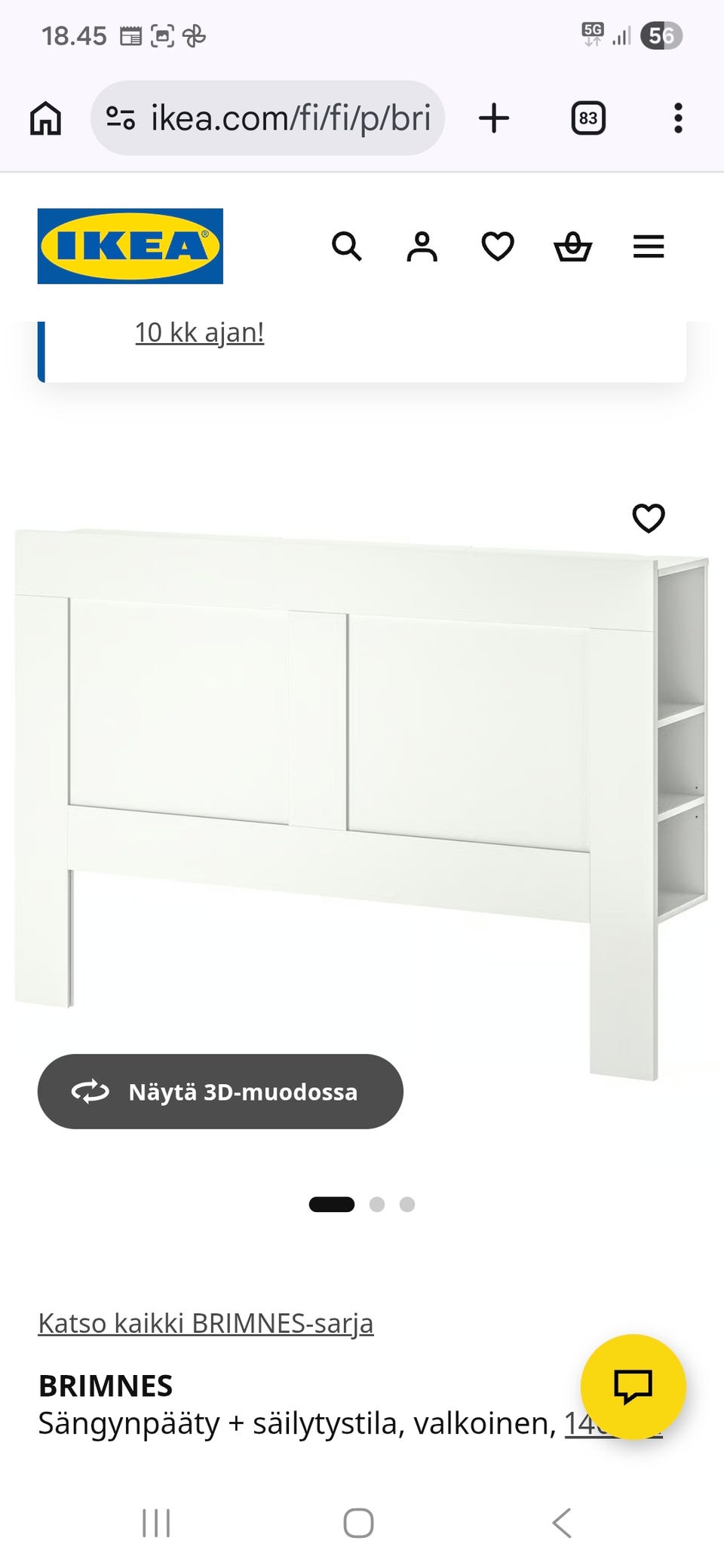This screenshot has width=724, height=1568.
Task: Tap the site information icon in address bar
Action: point(121,118)
